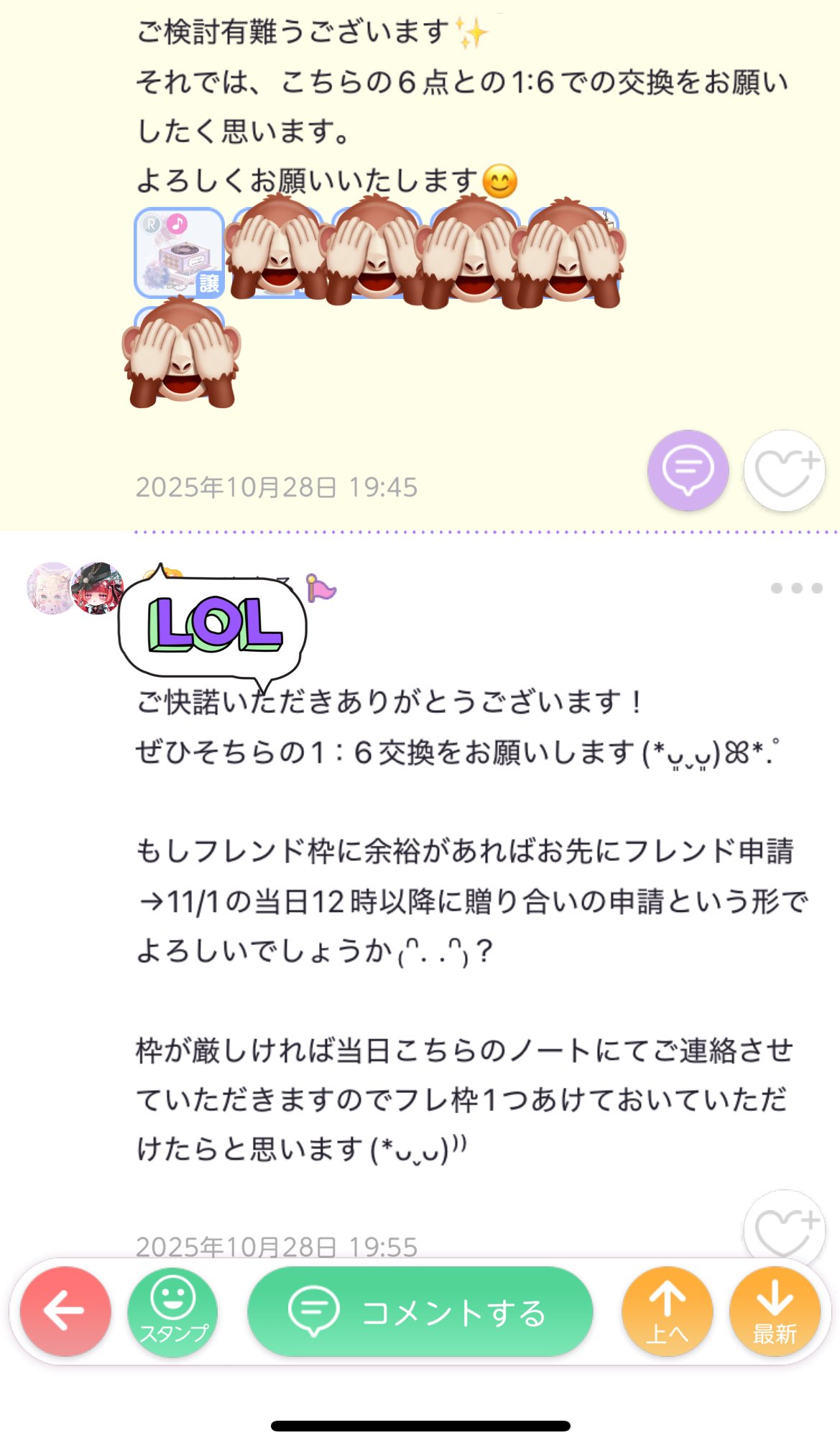Jump to the latest comments with 最新
The width and height of the screenshot is (840, 1448).
click(775, 1311)
